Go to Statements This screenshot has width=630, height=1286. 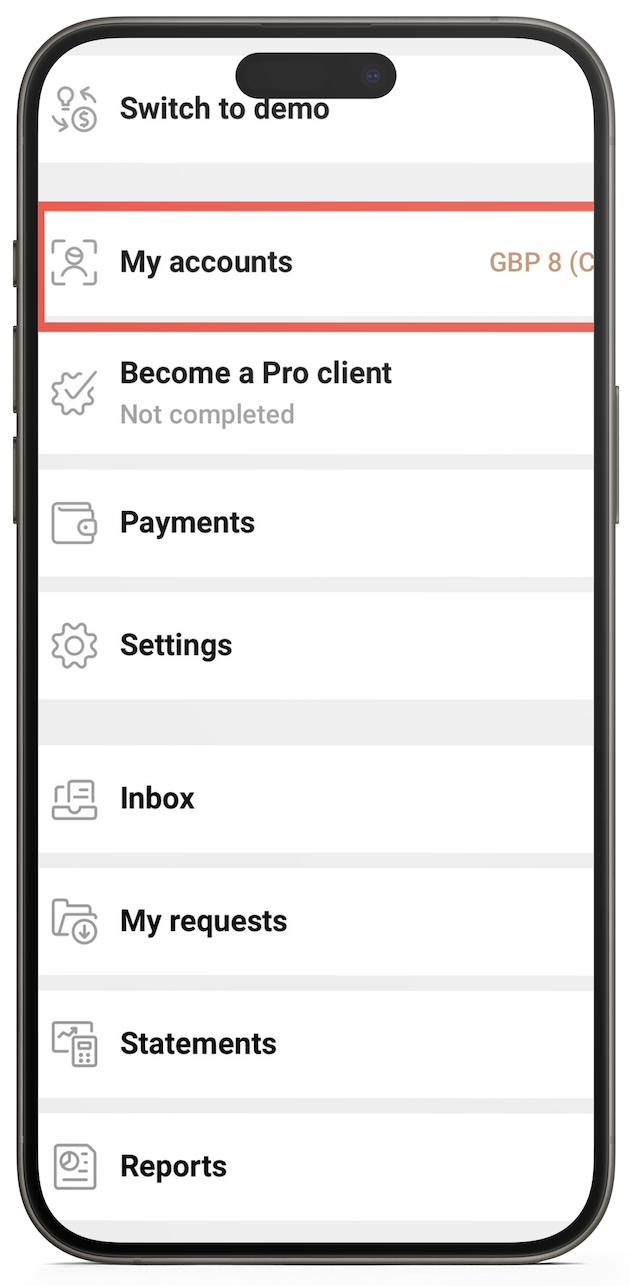point(198,1044)
